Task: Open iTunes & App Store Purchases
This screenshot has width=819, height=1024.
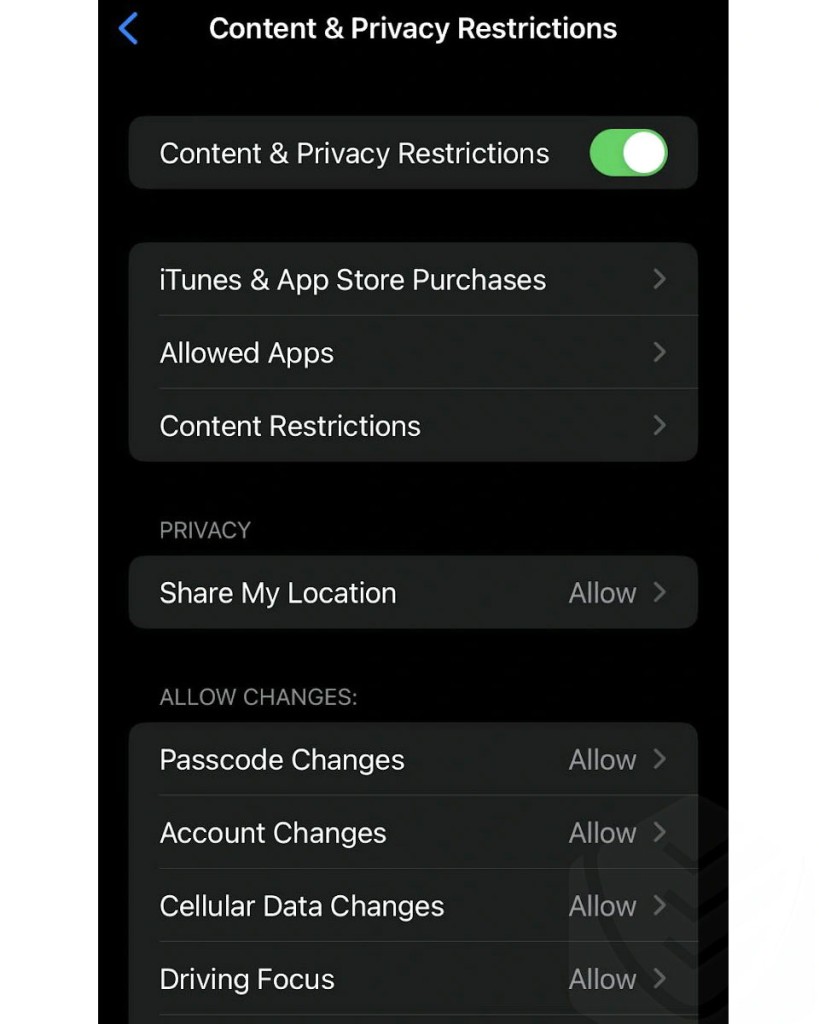Action: [412, 280]
